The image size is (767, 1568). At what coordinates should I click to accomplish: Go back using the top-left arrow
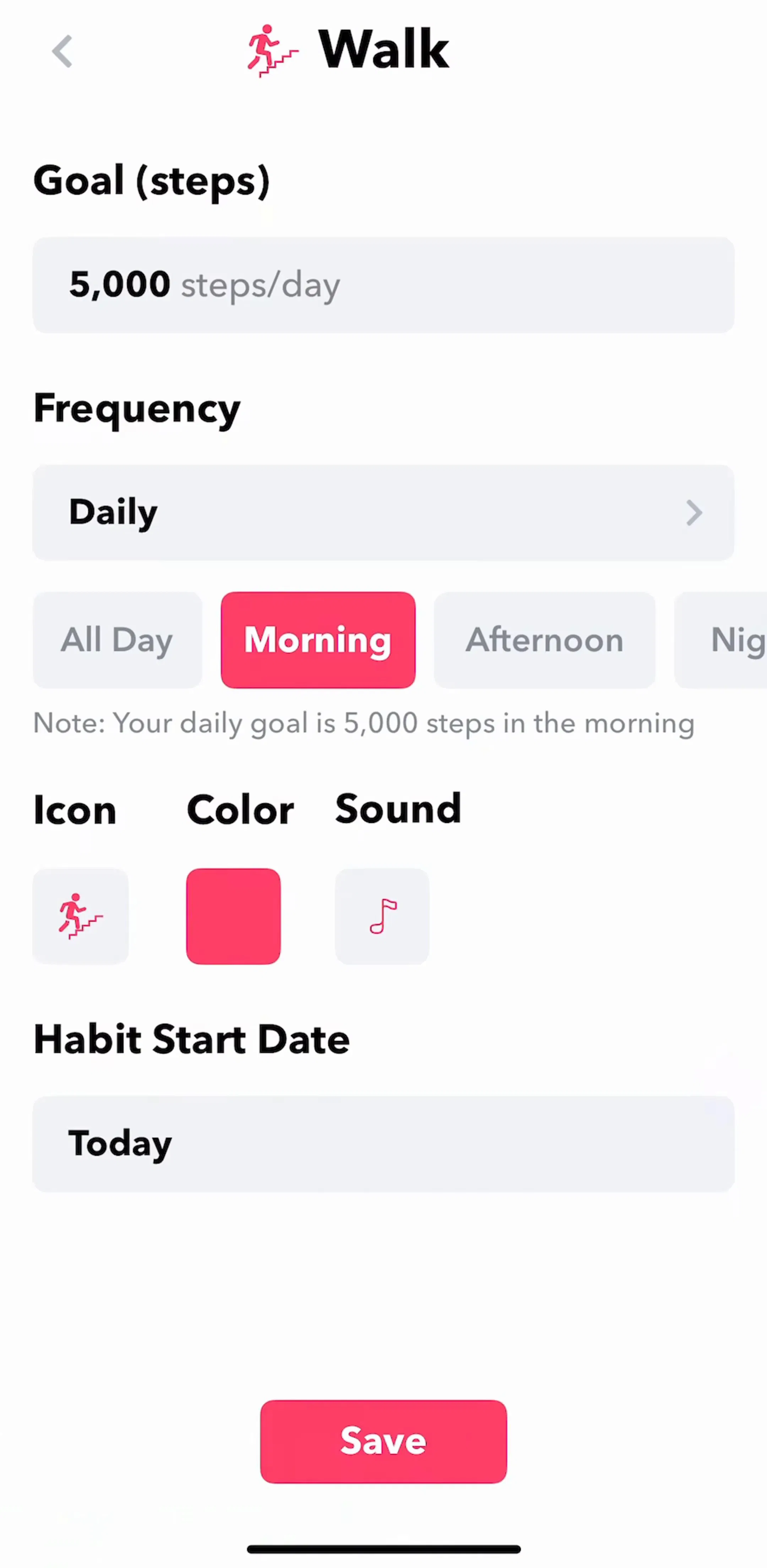tap(62, 51)
